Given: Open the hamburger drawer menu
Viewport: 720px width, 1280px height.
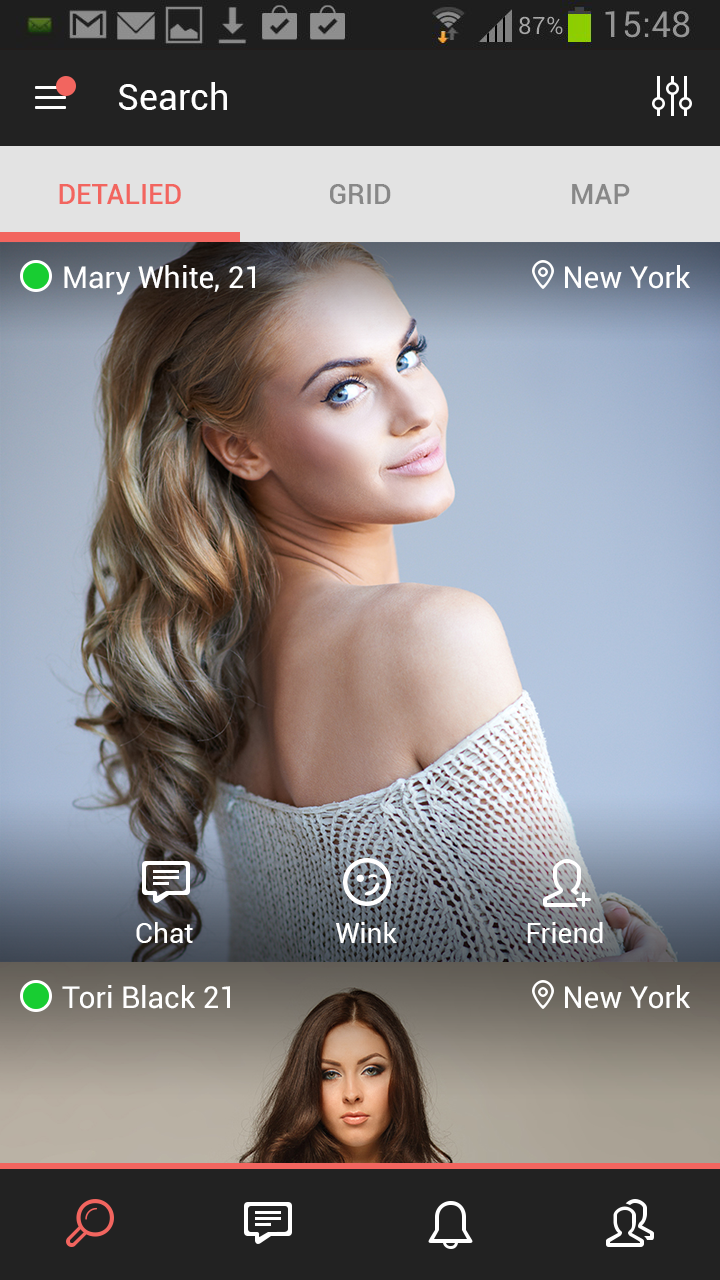Looking at the screenshot, I should pyautogui.click(x=52, y=97).
